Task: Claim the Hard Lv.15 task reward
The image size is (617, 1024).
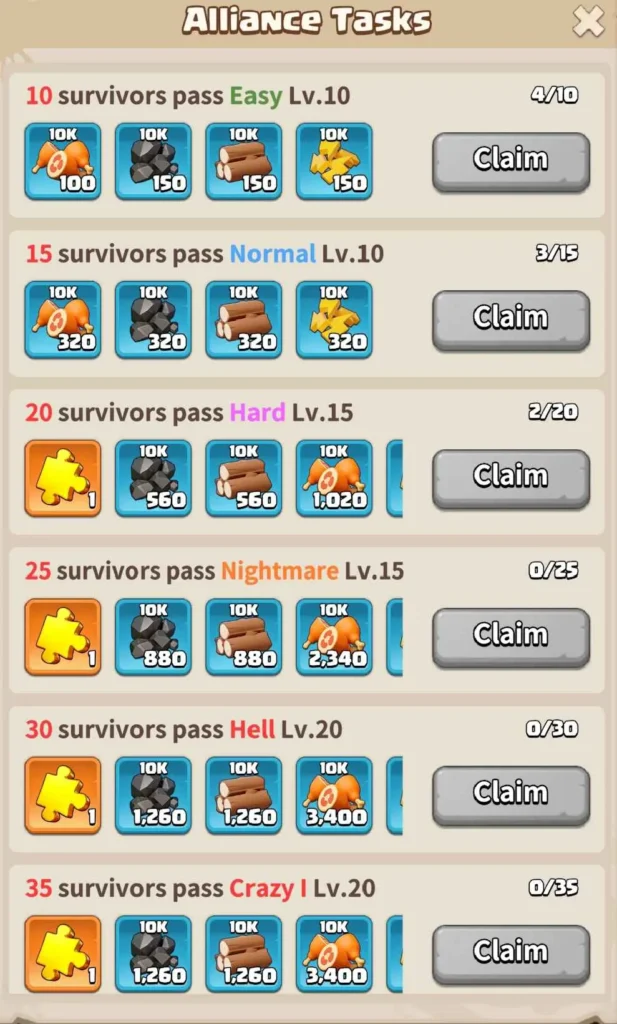Action: (x=510, y=477)
